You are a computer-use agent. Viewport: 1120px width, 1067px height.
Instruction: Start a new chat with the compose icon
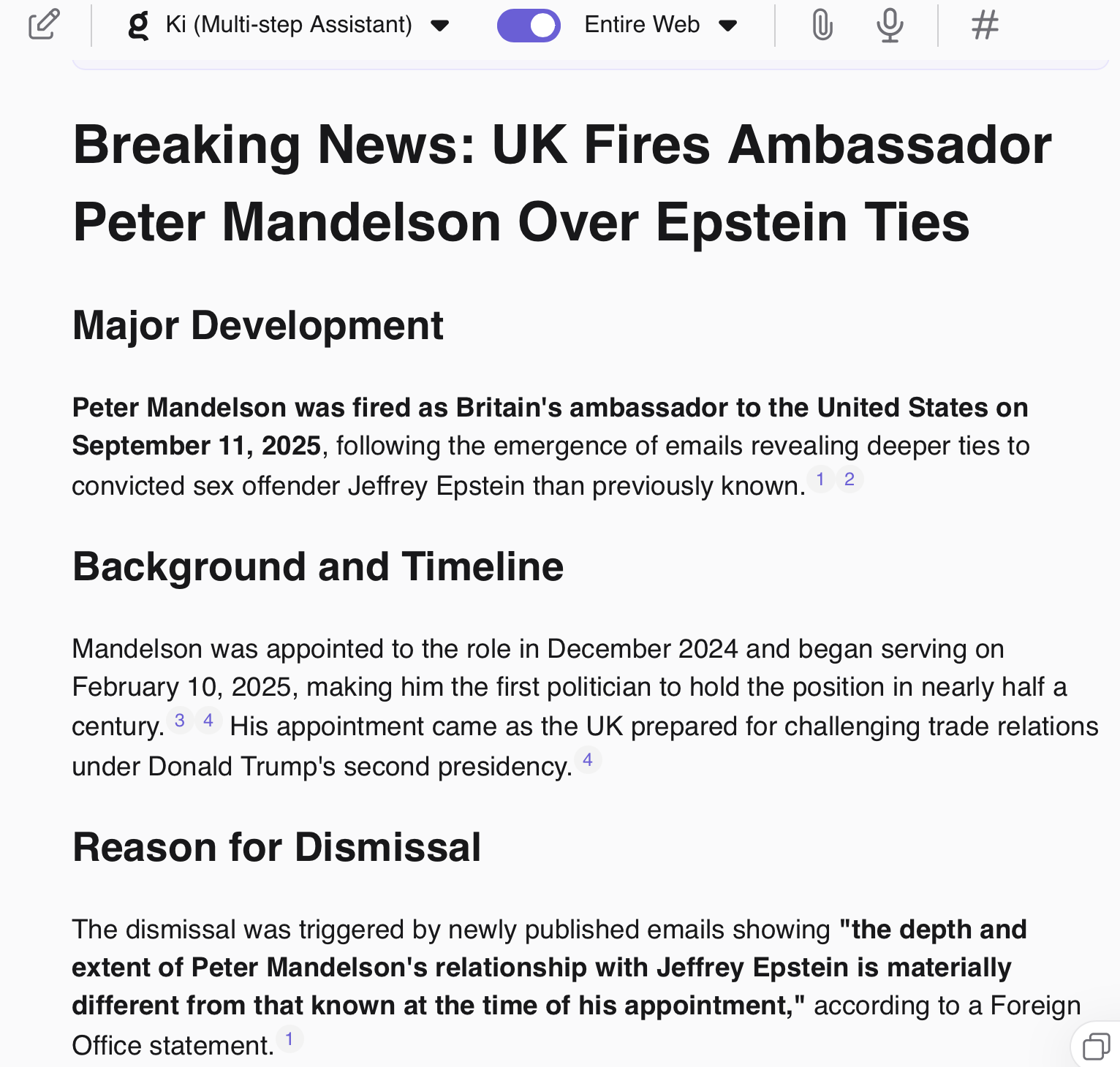(x=44, y=24)
